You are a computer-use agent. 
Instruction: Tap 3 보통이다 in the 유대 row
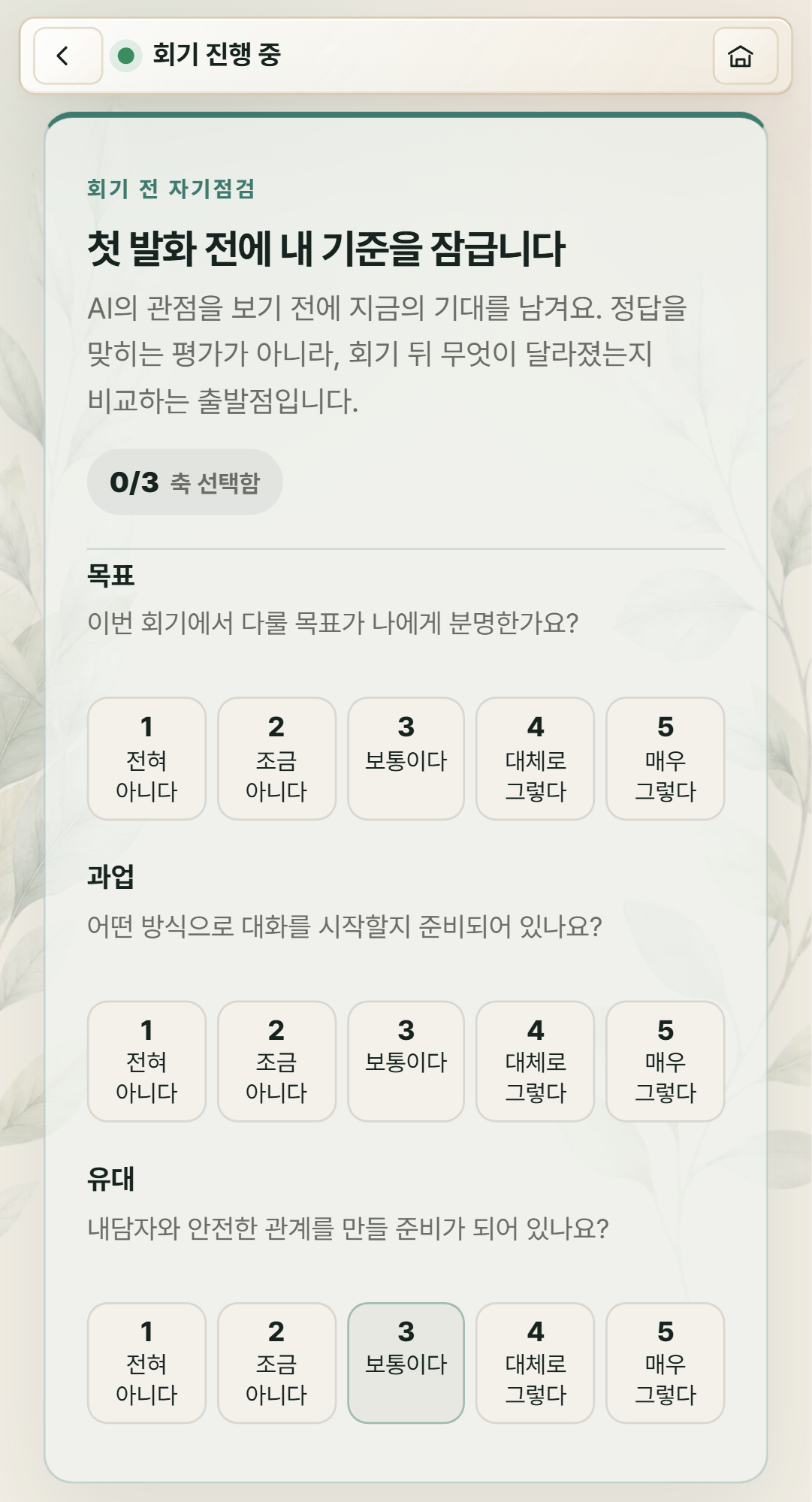point(406,1363)
